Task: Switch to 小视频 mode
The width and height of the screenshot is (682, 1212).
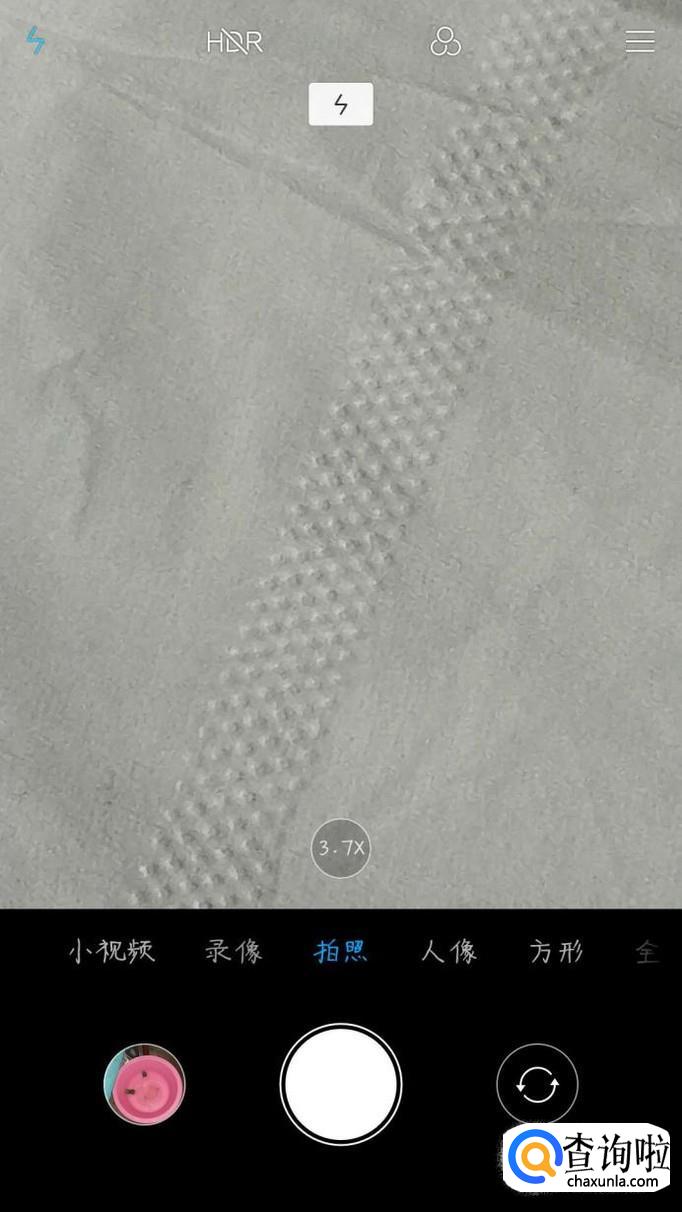Action: coord(111,950)
